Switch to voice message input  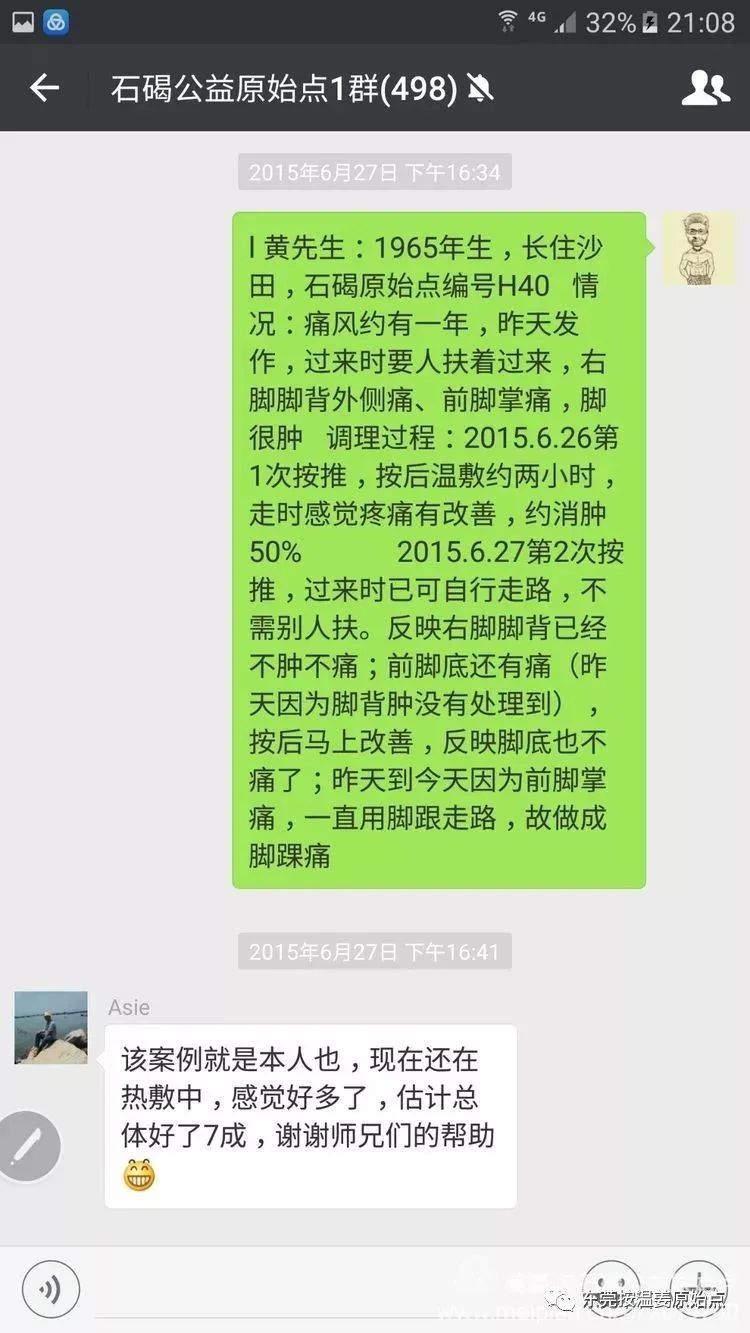50,1289
